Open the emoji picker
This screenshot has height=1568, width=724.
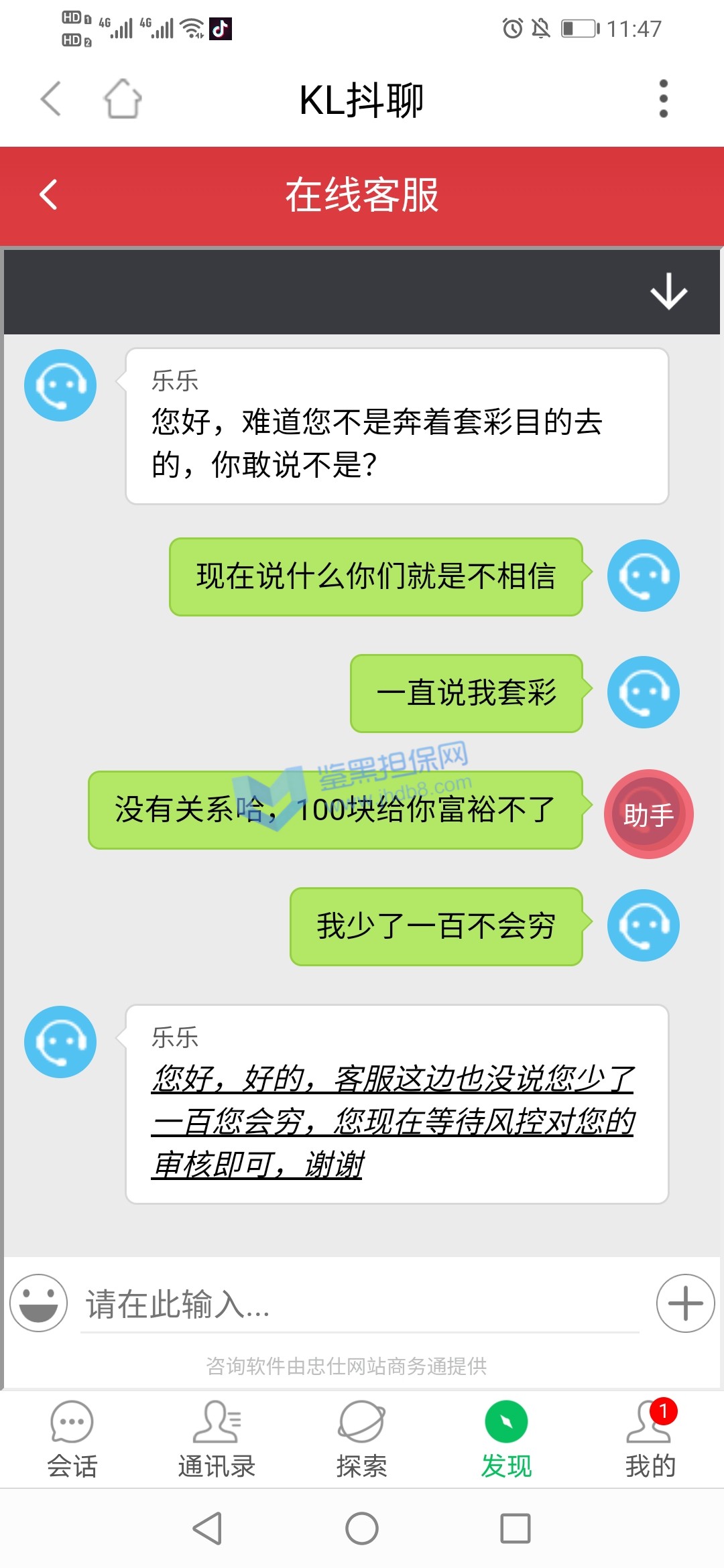pyautogui.click(x=39, y=1303)
